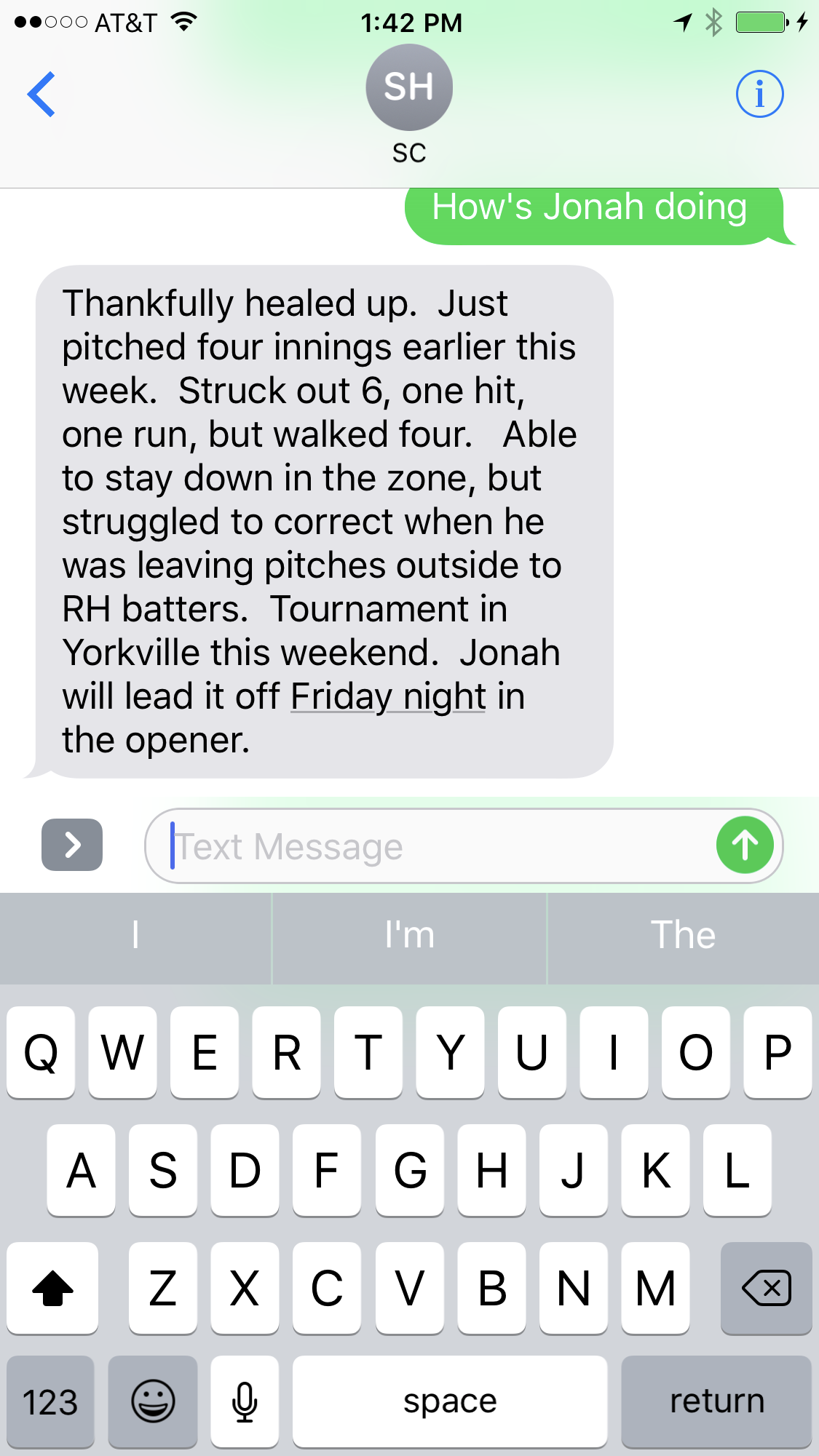Choose the "The" keyboard suggestion
819x1456 pixels.
coord(684,936)
